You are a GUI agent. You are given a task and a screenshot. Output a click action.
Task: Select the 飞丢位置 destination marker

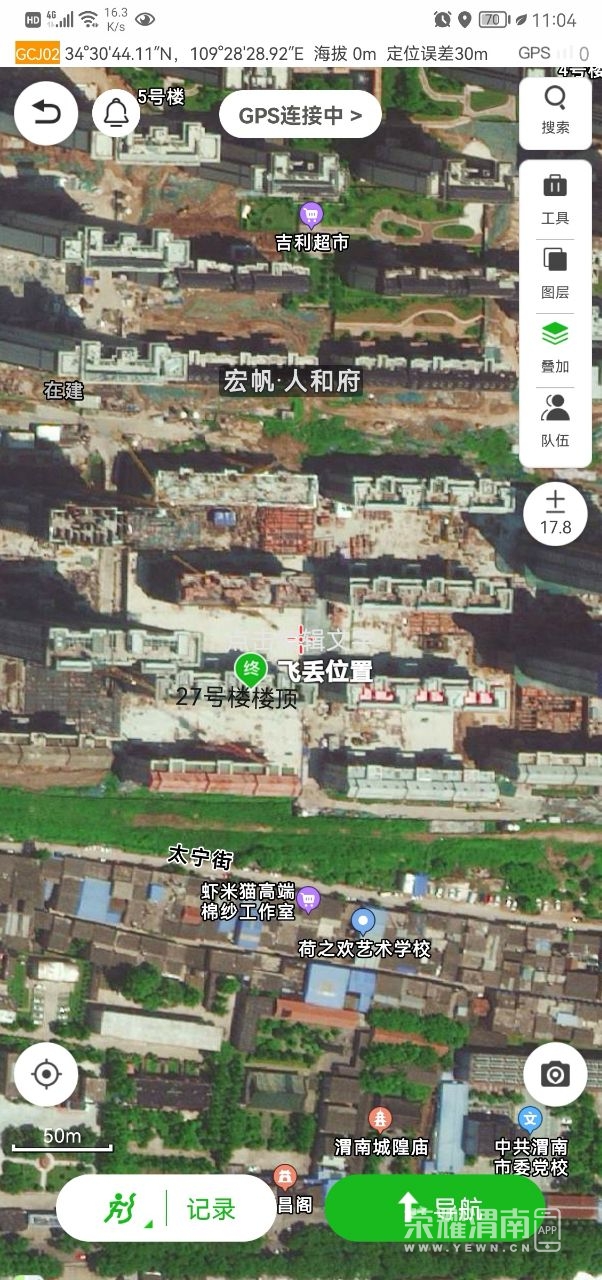[x=250, y=668]
